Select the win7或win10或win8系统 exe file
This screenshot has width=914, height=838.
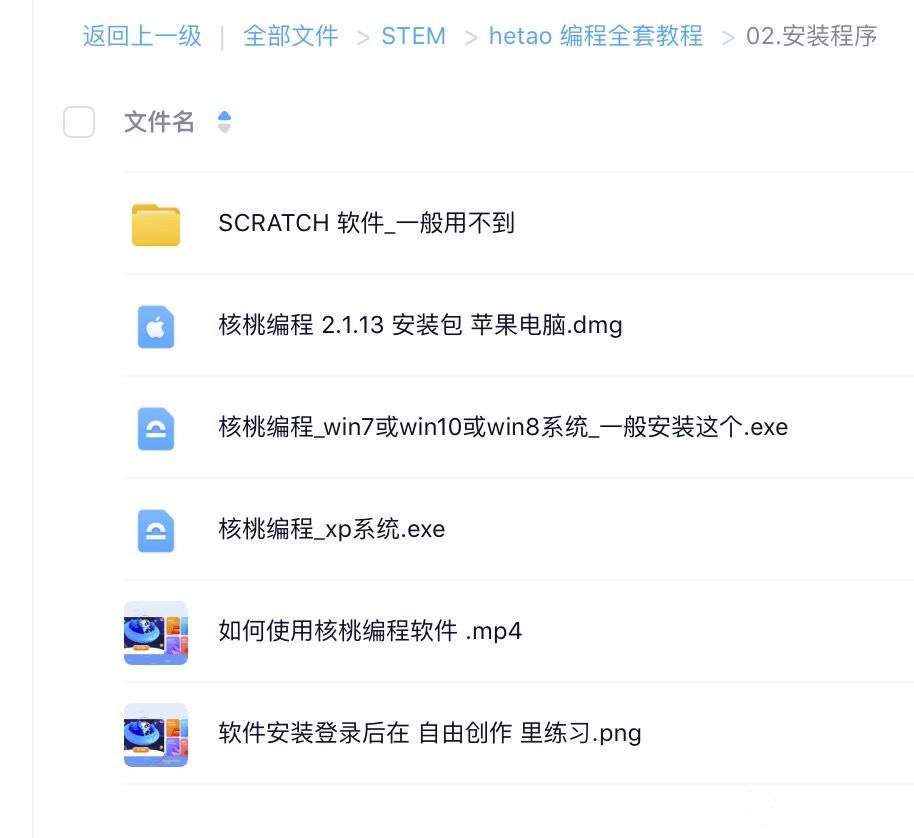pyautogui.click(x=502, y=427)
